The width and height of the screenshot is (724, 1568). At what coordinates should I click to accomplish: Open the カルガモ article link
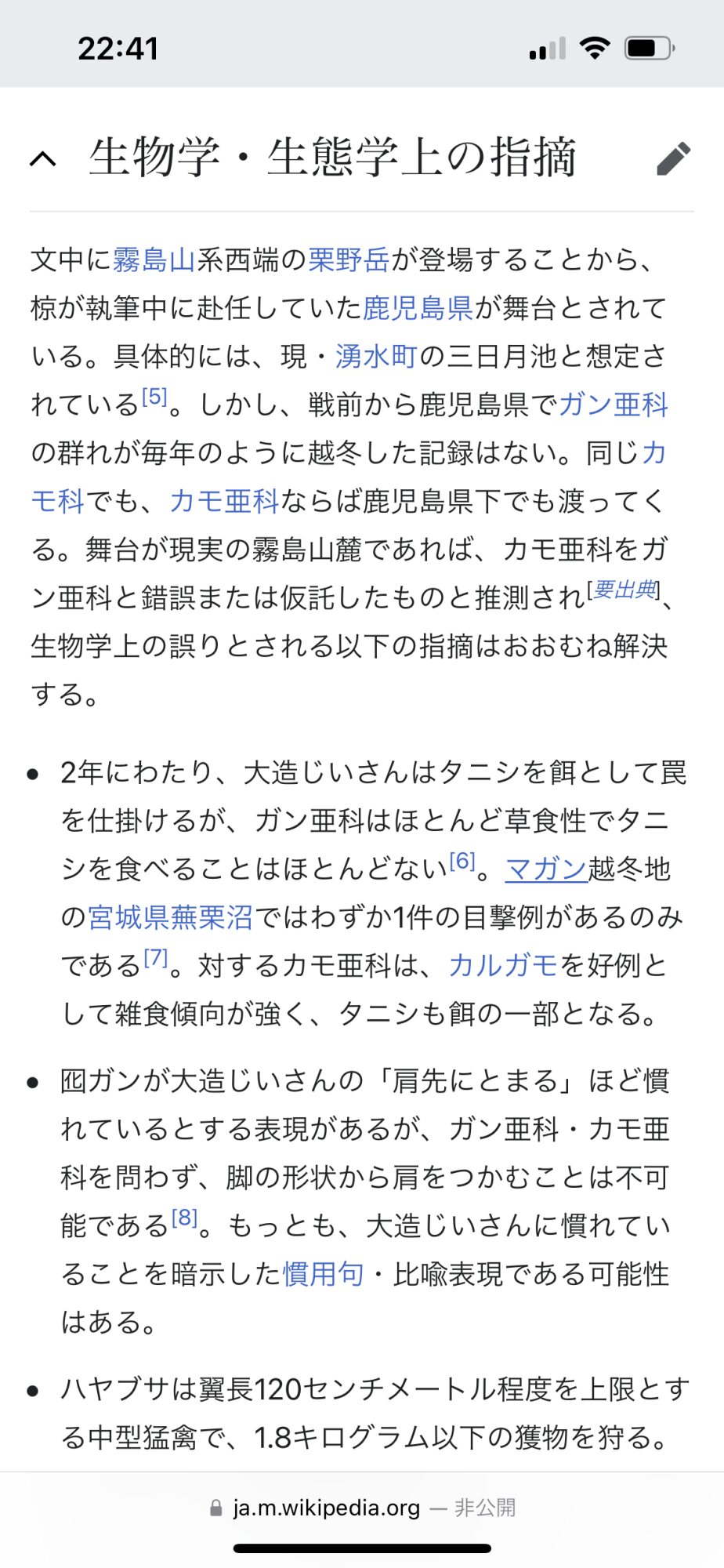tap(503, 966)
